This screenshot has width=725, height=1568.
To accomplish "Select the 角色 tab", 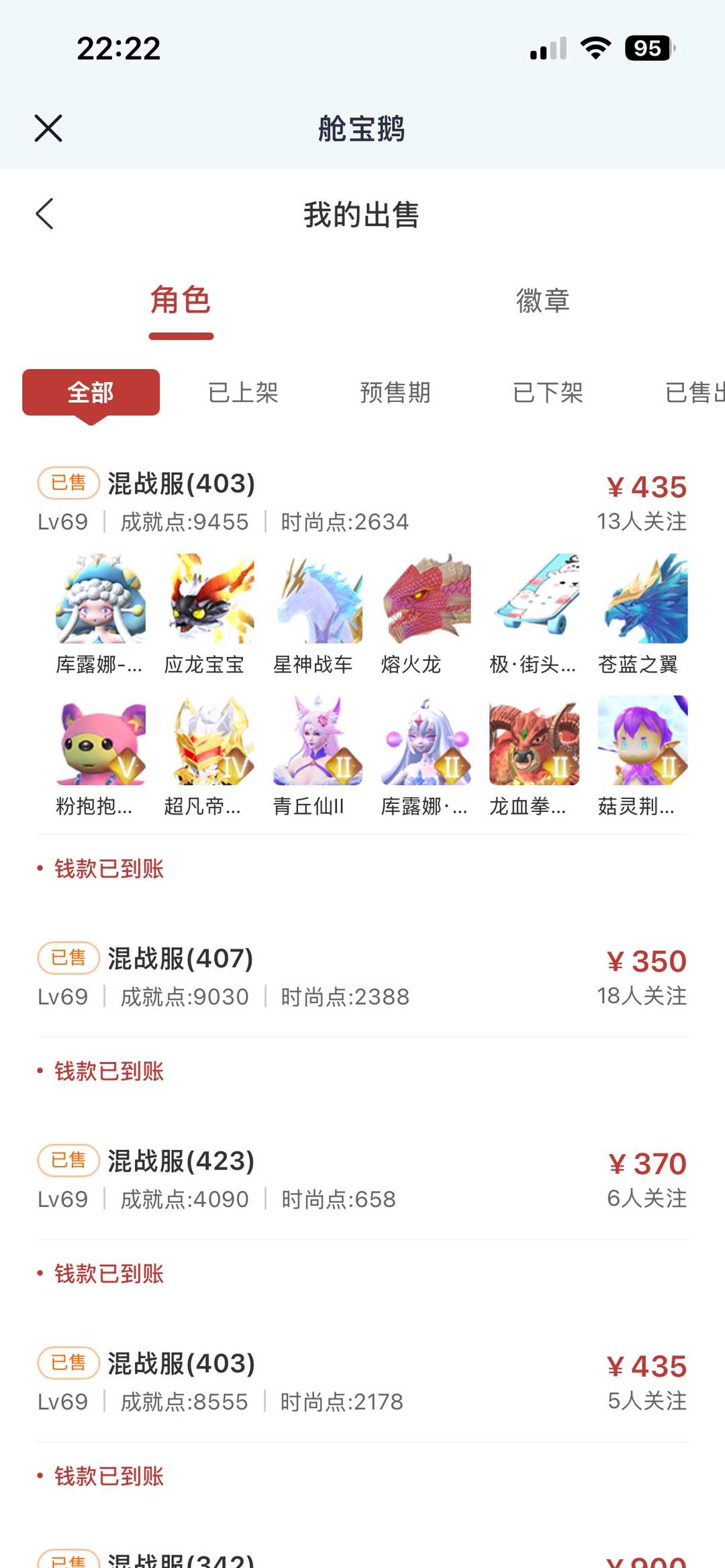I will (181, 301).
